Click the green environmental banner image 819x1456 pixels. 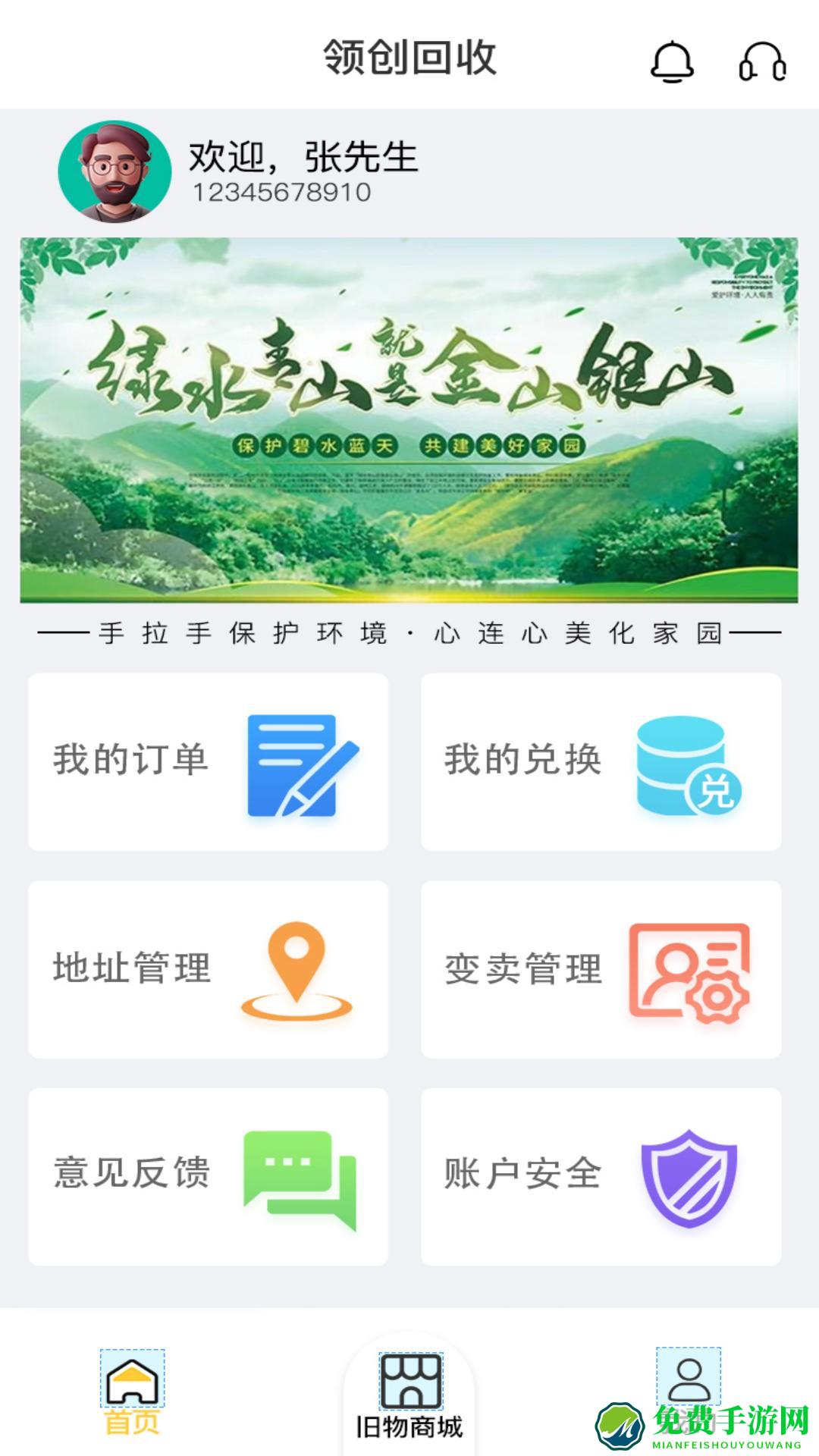[409, 421]
